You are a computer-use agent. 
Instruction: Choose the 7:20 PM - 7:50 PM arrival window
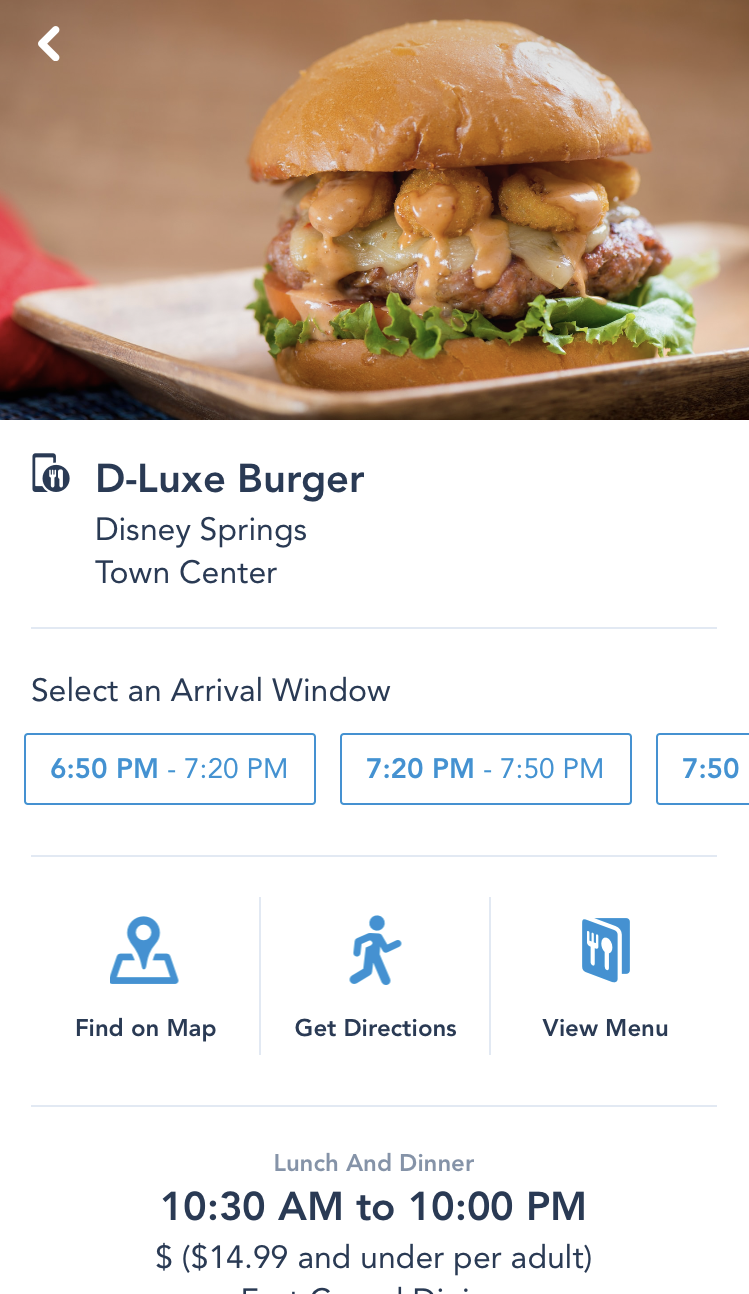pyautogui.click(x=486, y=769)
